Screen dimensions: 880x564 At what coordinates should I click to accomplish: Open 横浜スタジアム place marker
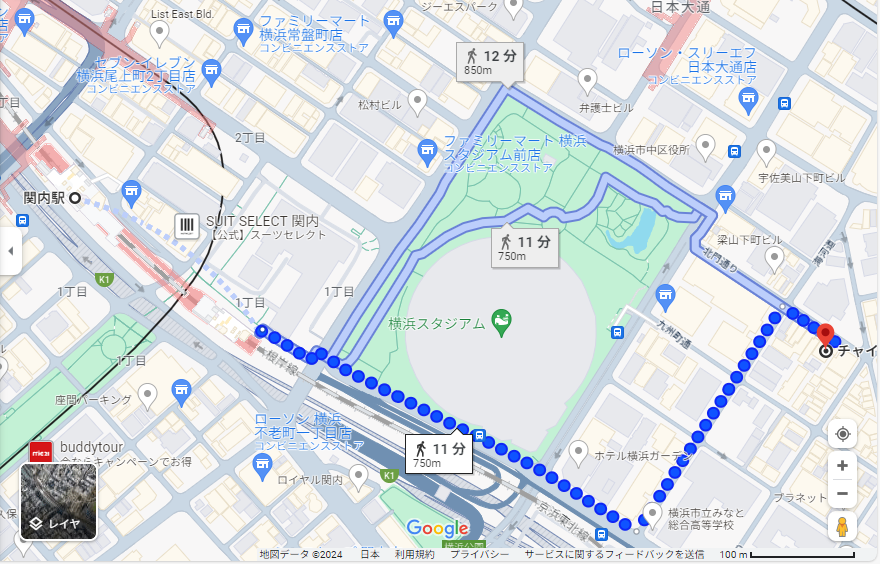coord(502,323)
